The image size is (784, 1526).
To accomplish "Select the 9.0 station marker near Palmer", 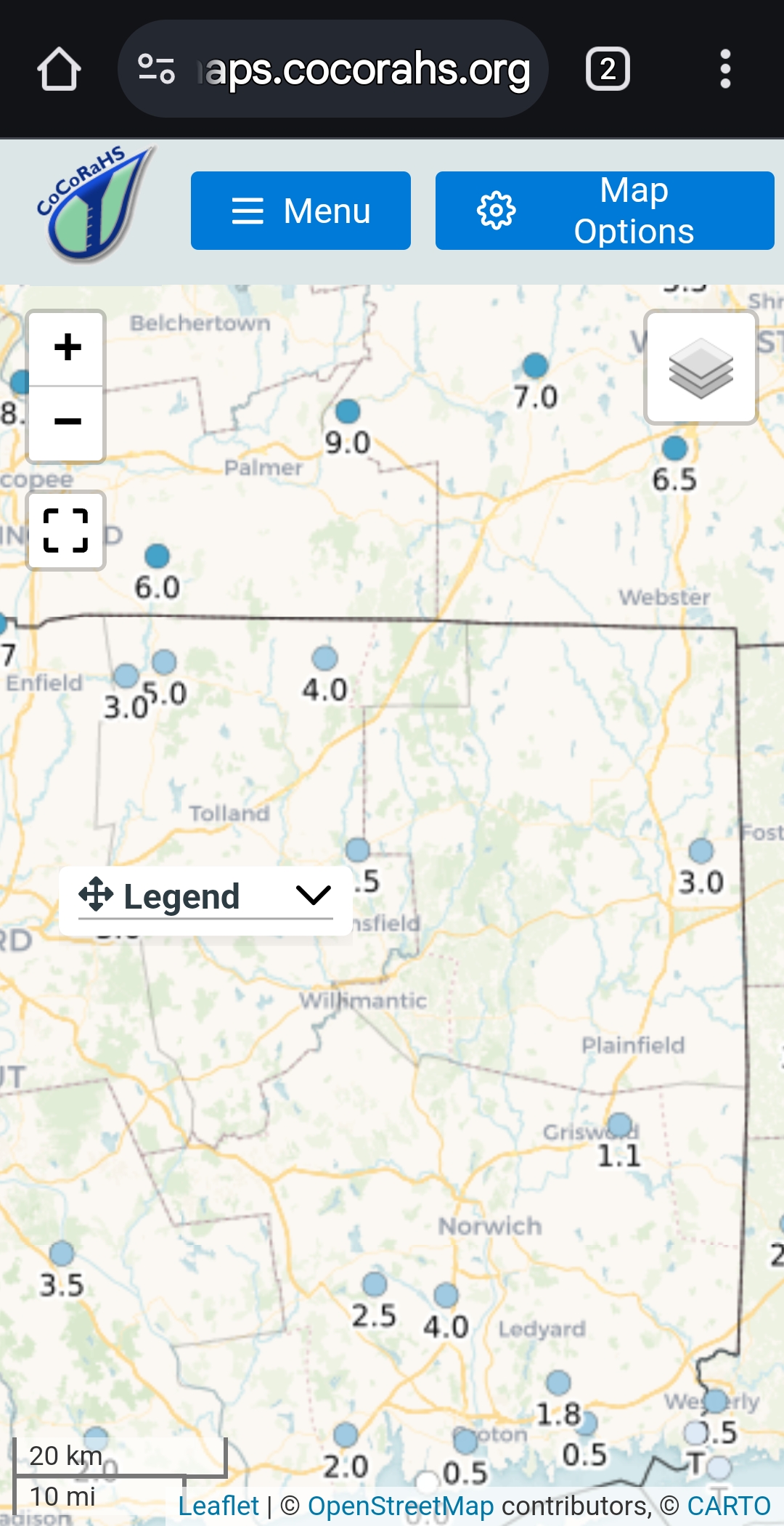I will coord(348,411).
